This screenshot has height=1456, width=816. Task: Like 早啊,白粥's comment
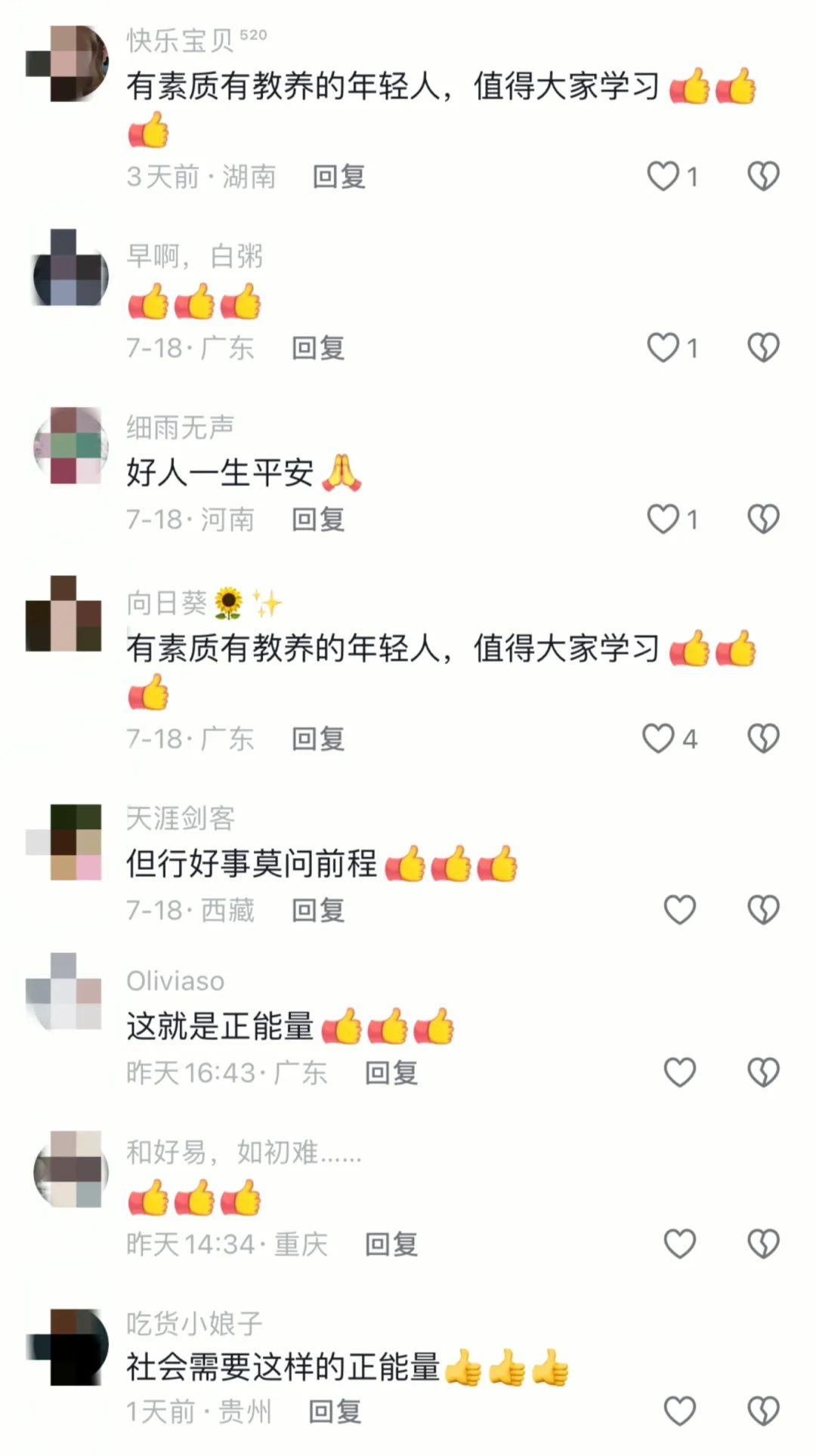[663, 348]
